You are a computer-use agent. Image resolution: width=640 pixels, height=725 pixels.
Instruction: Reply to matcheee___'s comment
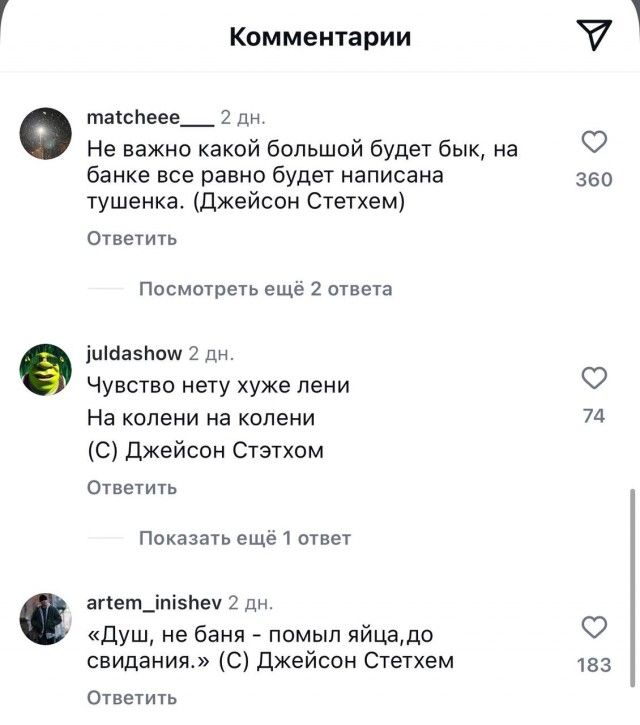coord(132,238)
